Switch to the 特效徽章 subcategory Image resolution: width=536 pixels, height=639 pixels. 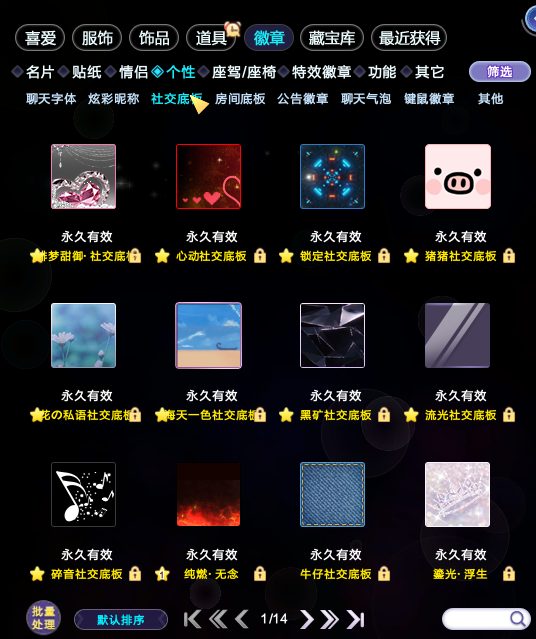tap(321, 72)
